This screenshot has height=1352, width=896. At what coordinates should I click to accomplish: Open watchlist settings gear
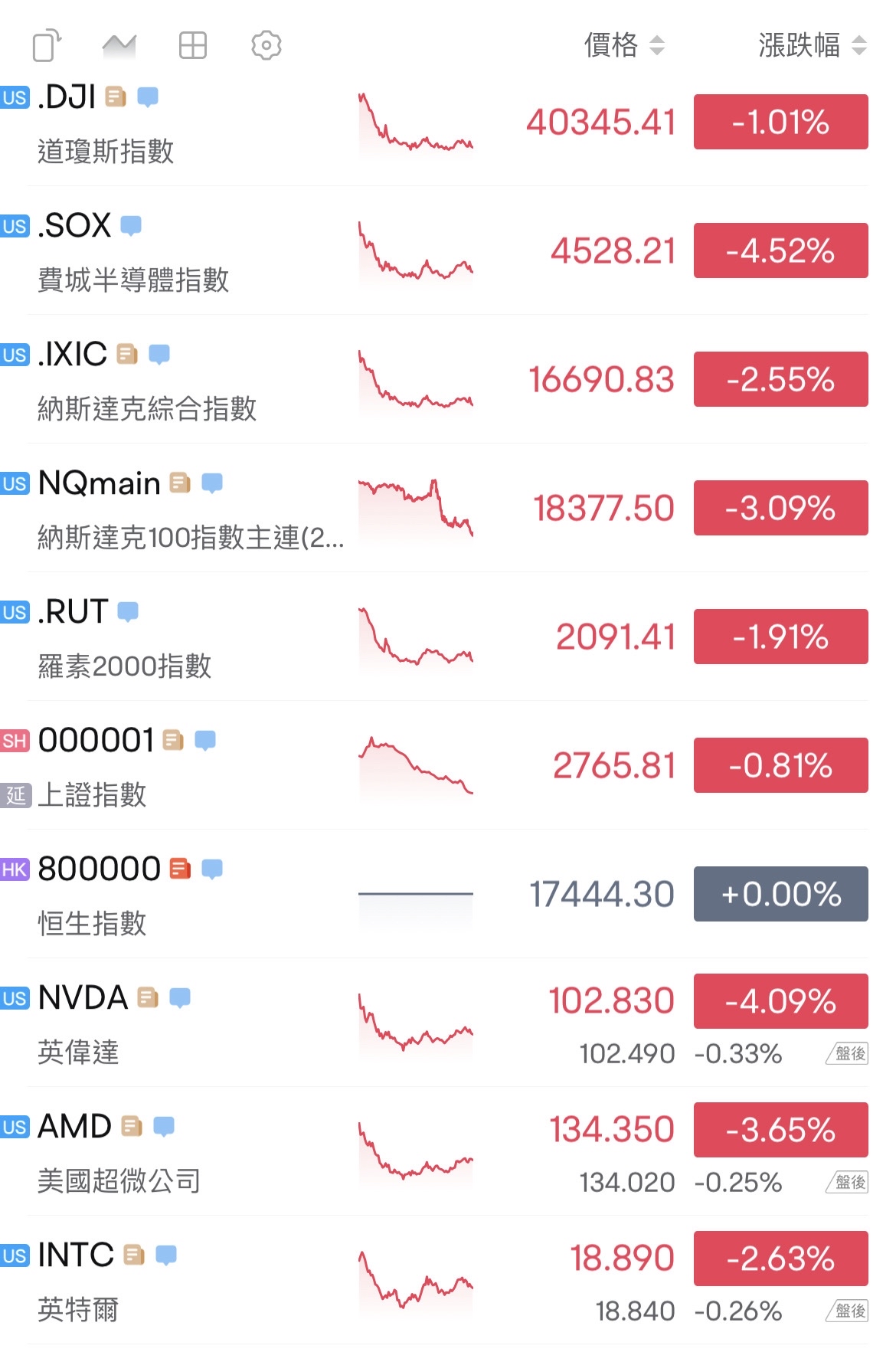point(266,45)
